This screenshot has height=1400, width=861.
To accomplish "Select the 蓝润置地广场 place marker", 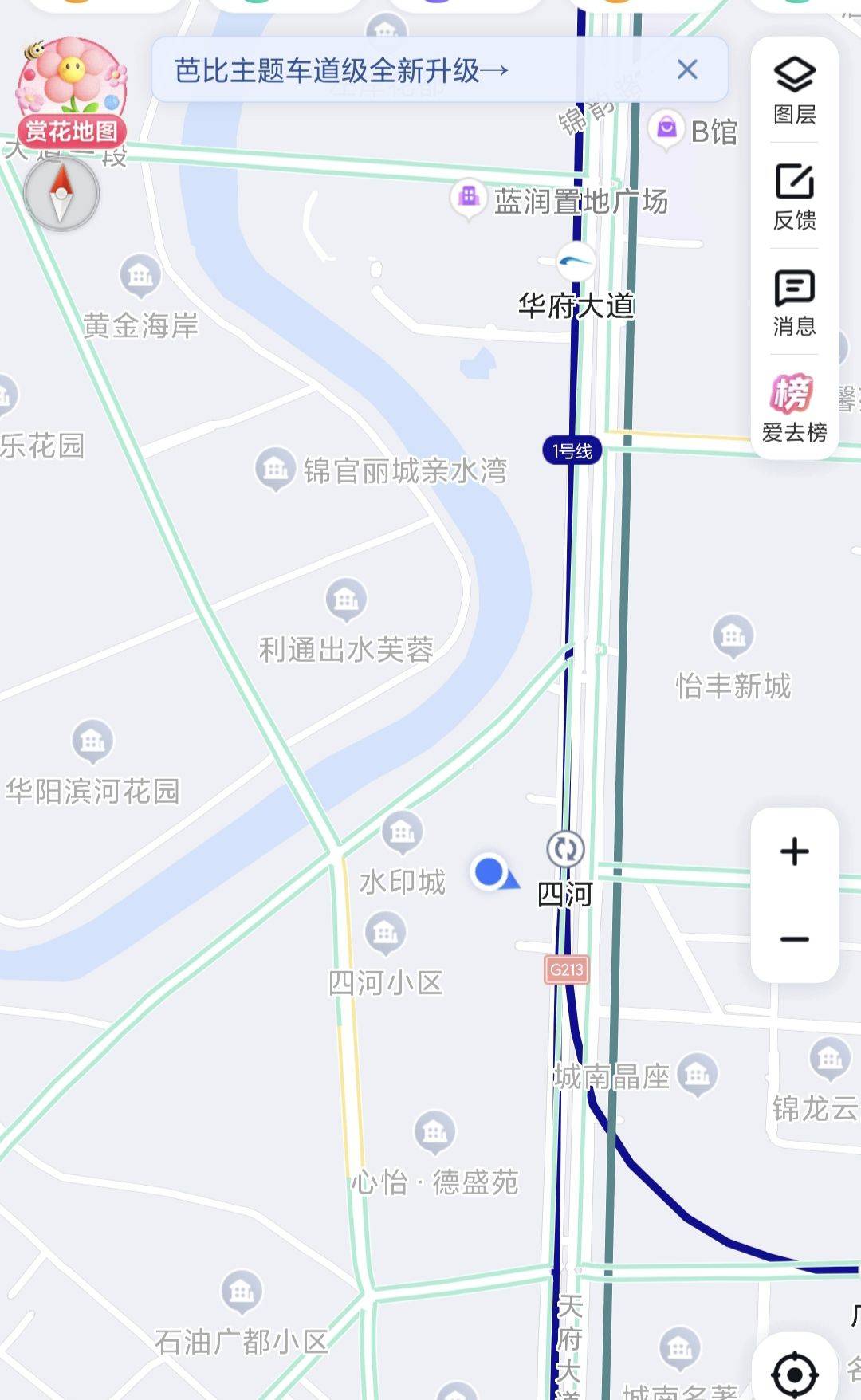I will [469, 196].
